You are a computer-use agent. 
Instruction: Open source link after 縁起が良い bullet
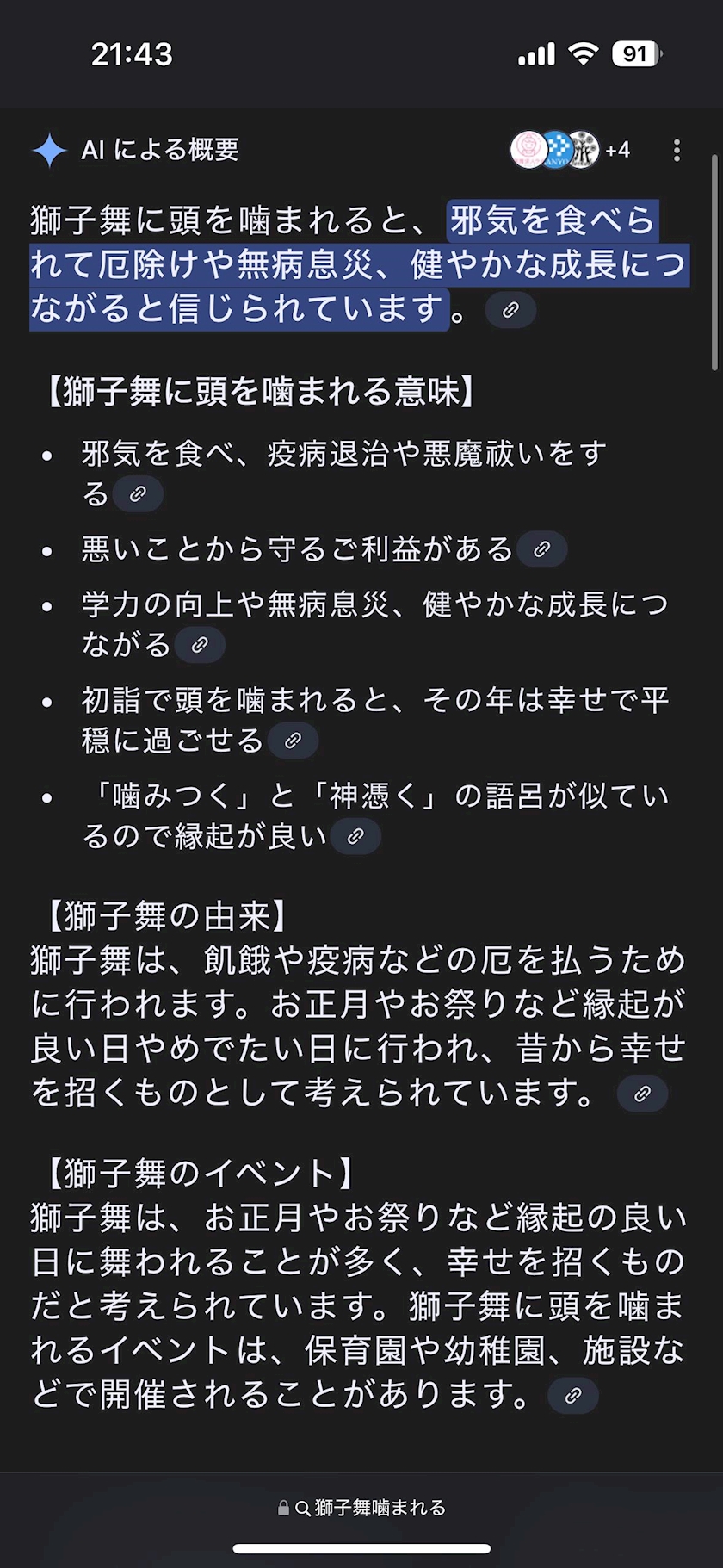[x=355, y=836]
